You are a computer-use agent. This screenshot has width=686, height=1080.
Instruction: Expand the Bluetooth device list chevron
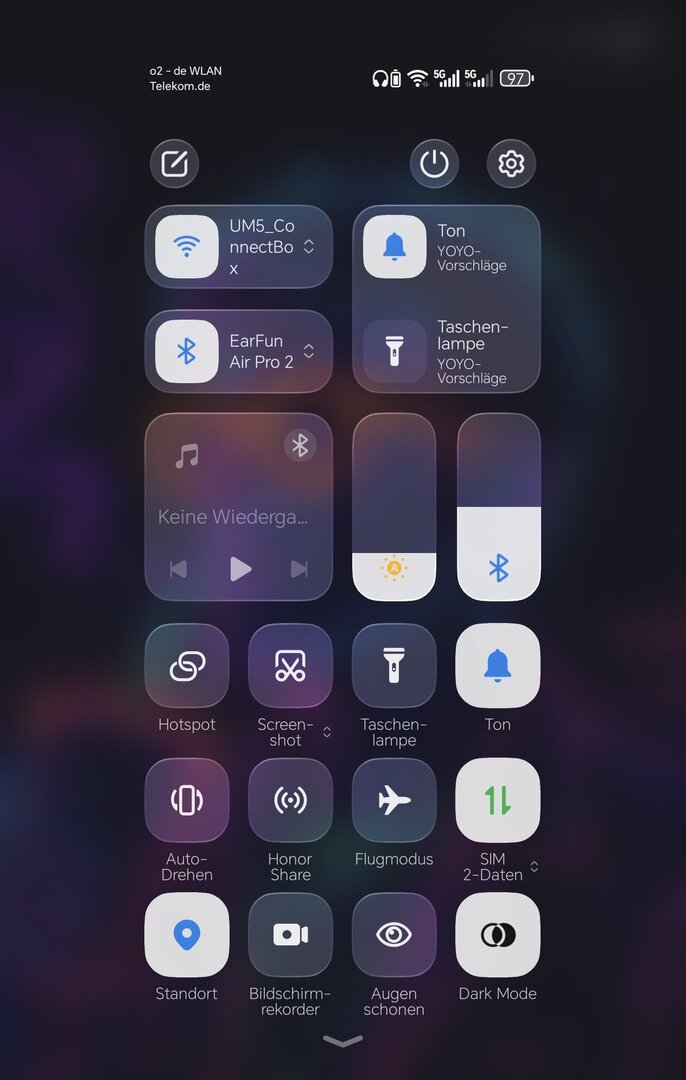tap(309, 351)
